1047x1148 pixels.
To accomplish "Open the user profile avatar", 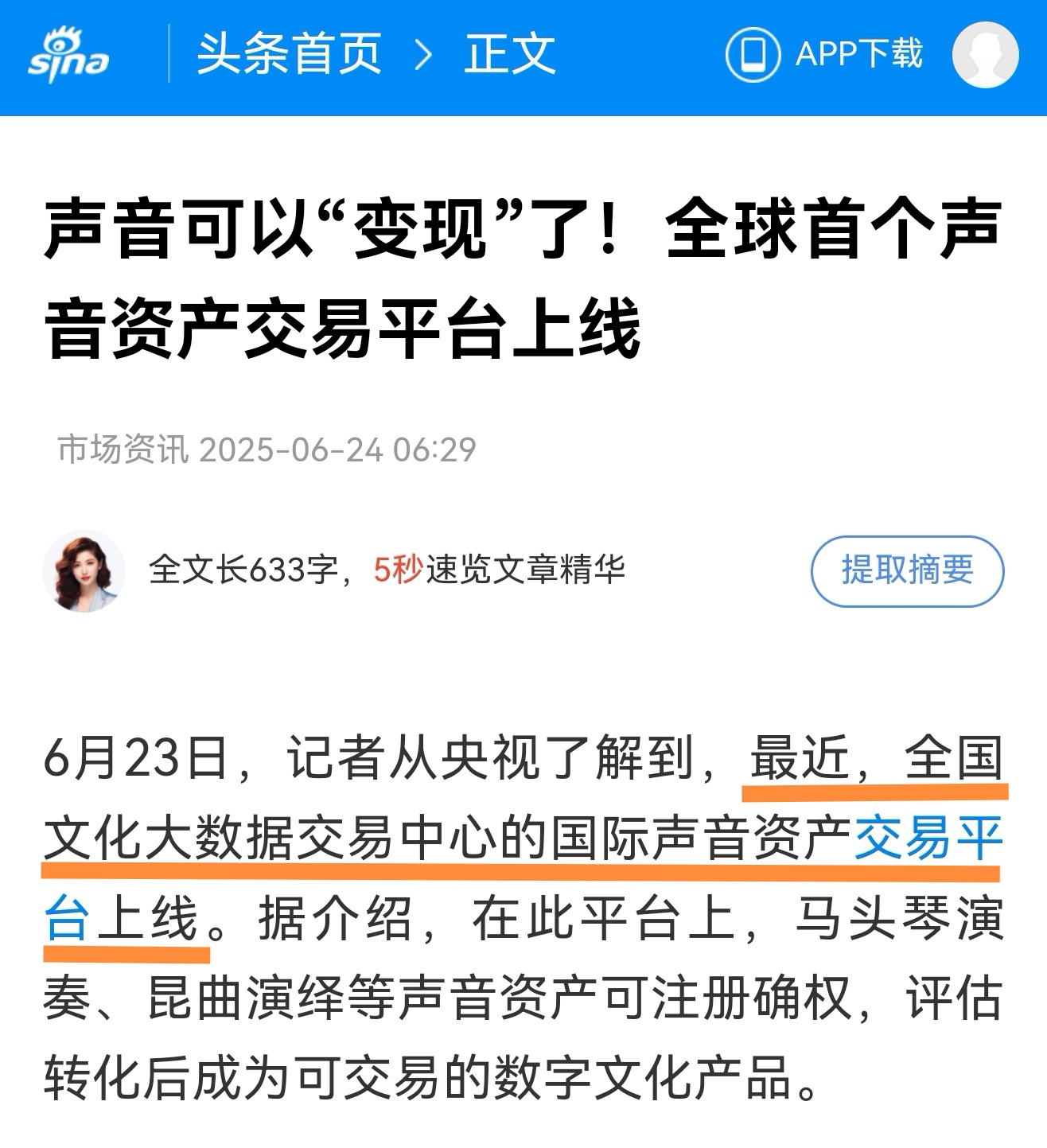I will click(985, 54).
